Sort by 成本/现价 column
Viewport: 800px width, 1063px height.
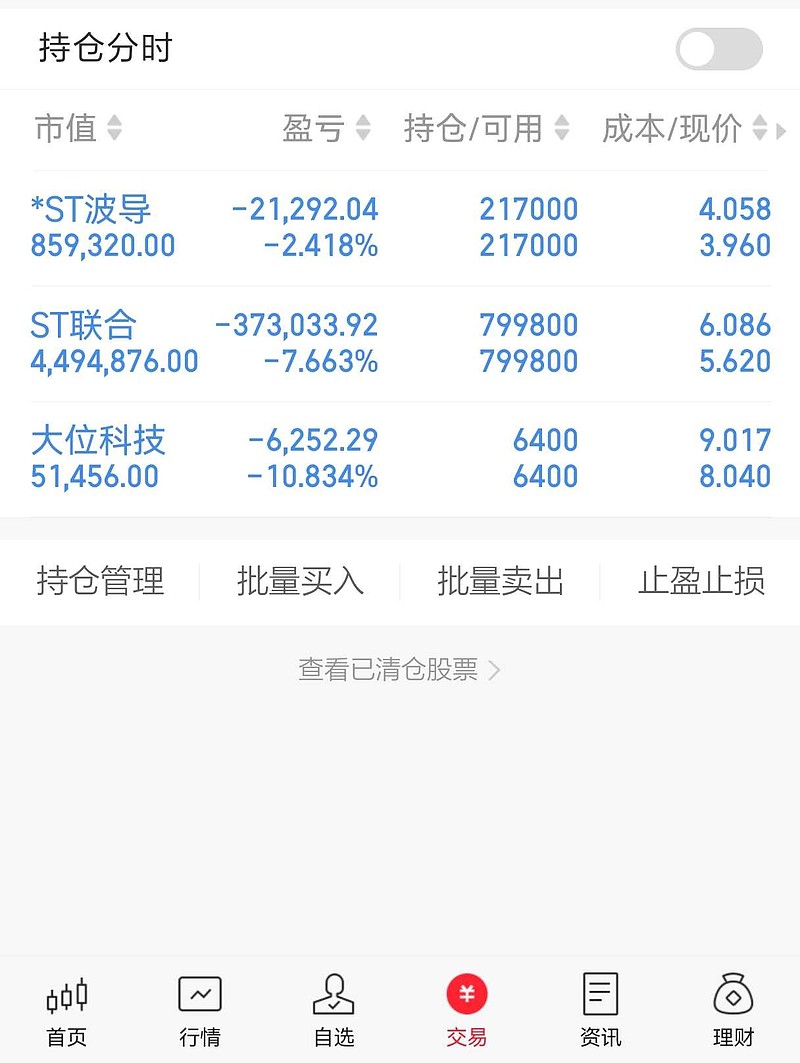684,128
